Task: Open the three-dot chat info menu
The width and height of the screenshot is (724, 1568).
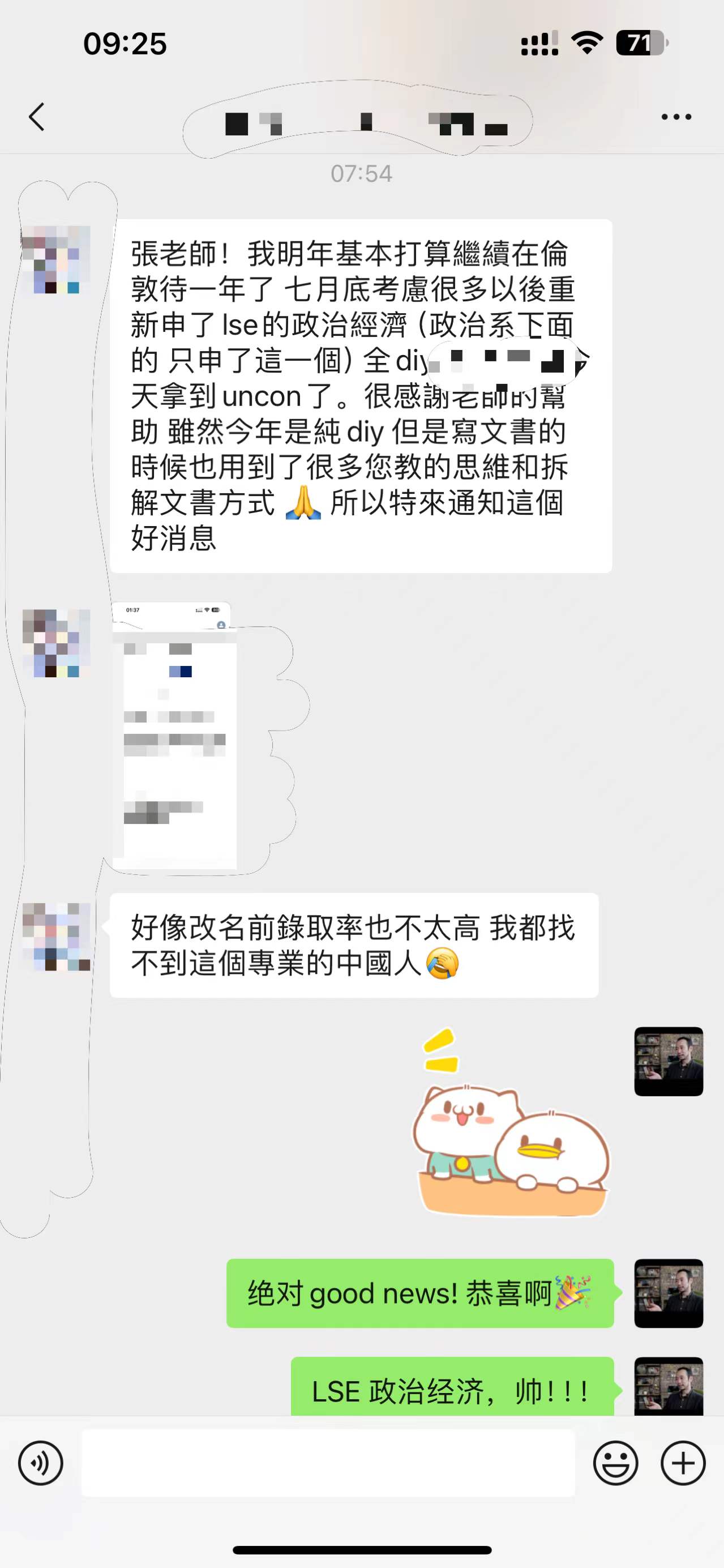Action: (x=676, y=117)
